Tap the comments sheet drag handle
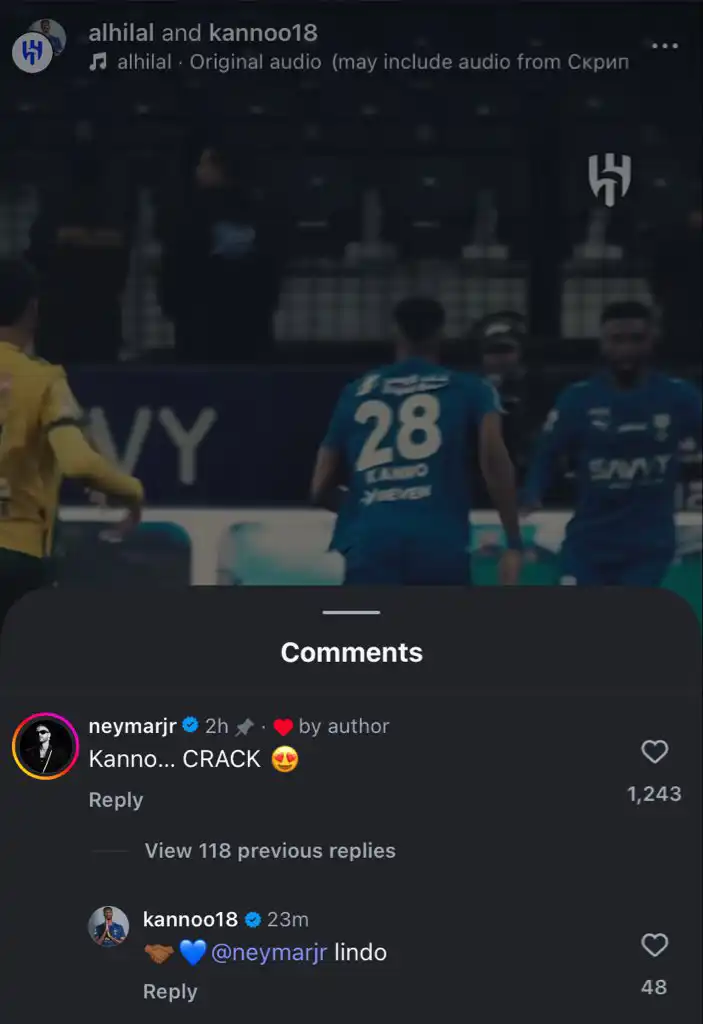Viewport: 703px width, 1024px height. click(x=351, y=612)
